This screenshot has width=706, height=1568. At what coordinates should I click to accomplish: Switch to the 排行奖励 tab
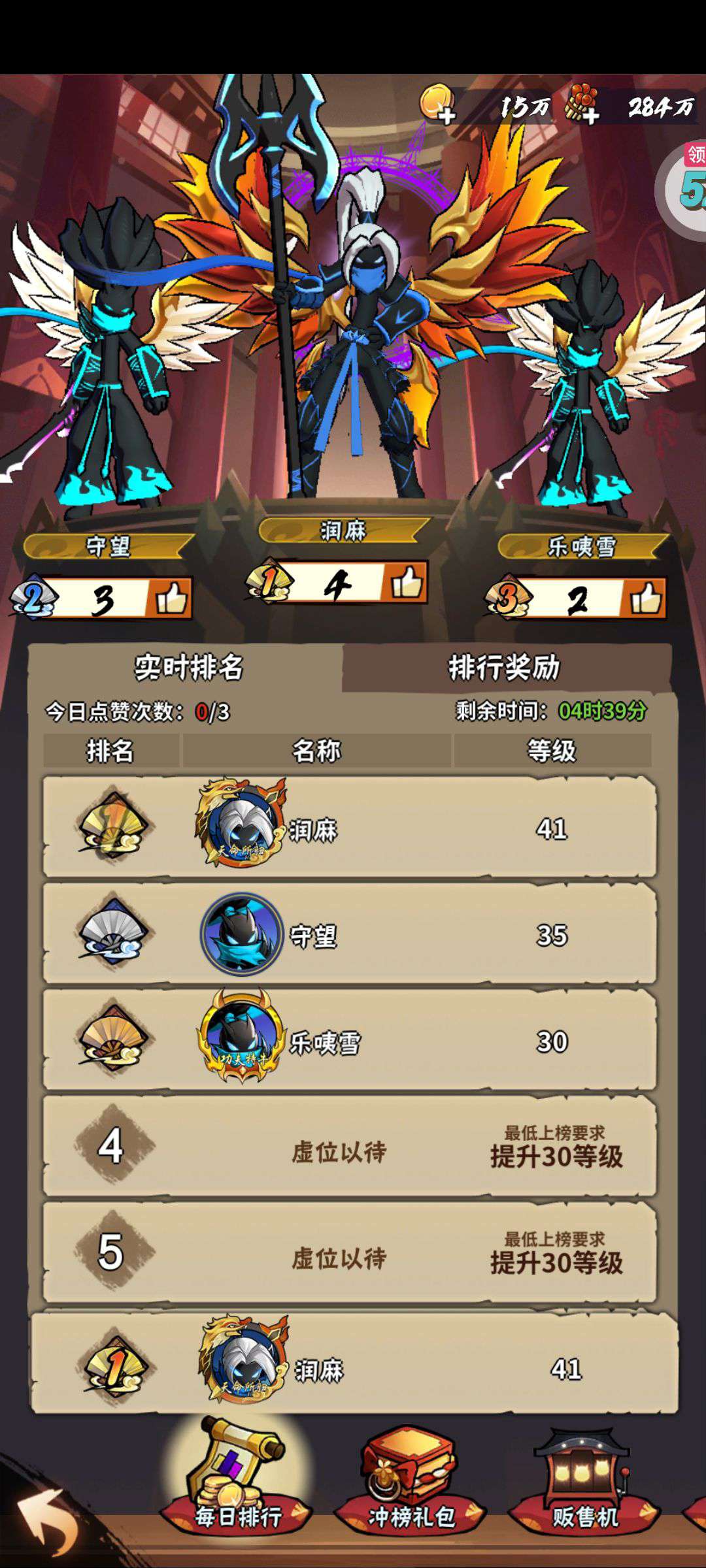505,667
